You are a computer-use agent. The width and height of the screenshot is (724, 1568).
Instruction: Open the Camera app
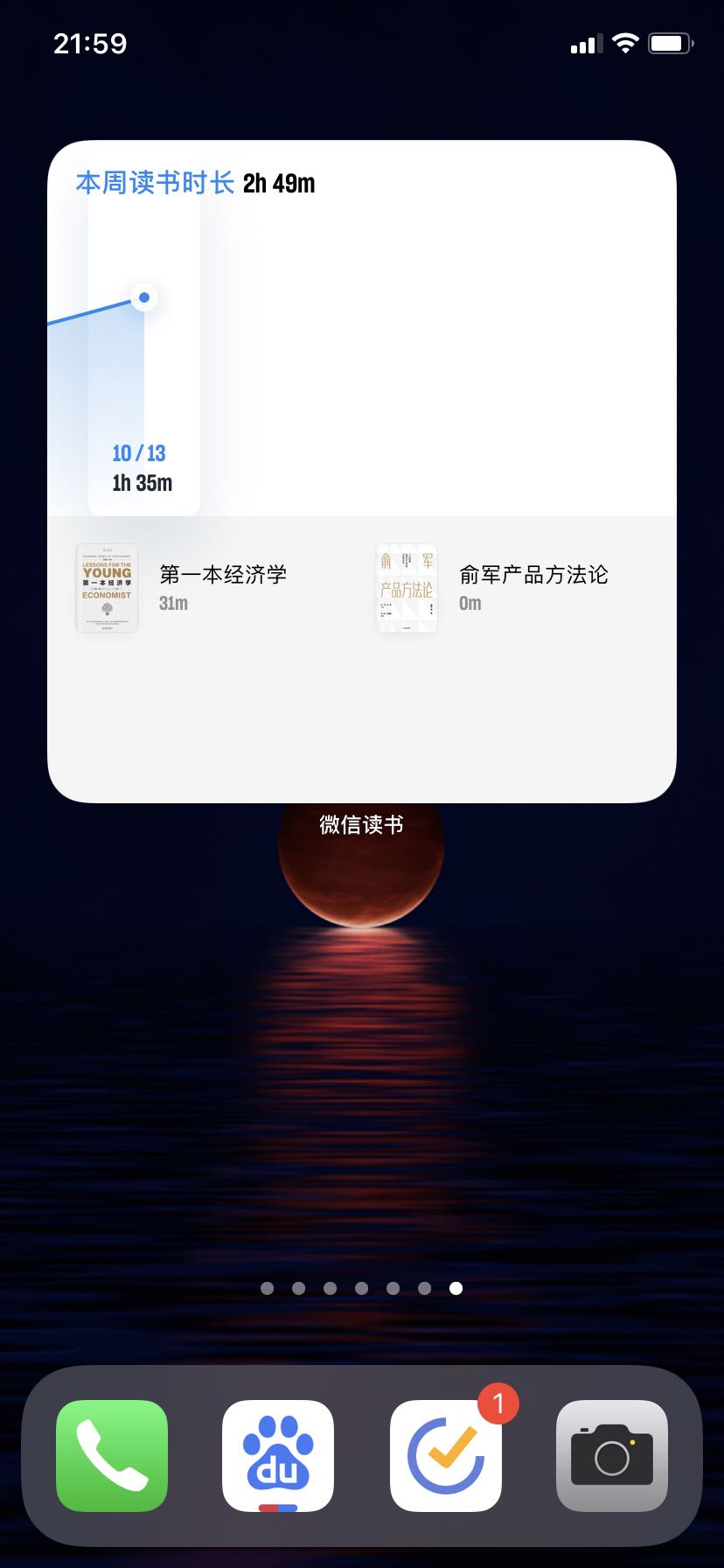click(x=612, y=1455)
